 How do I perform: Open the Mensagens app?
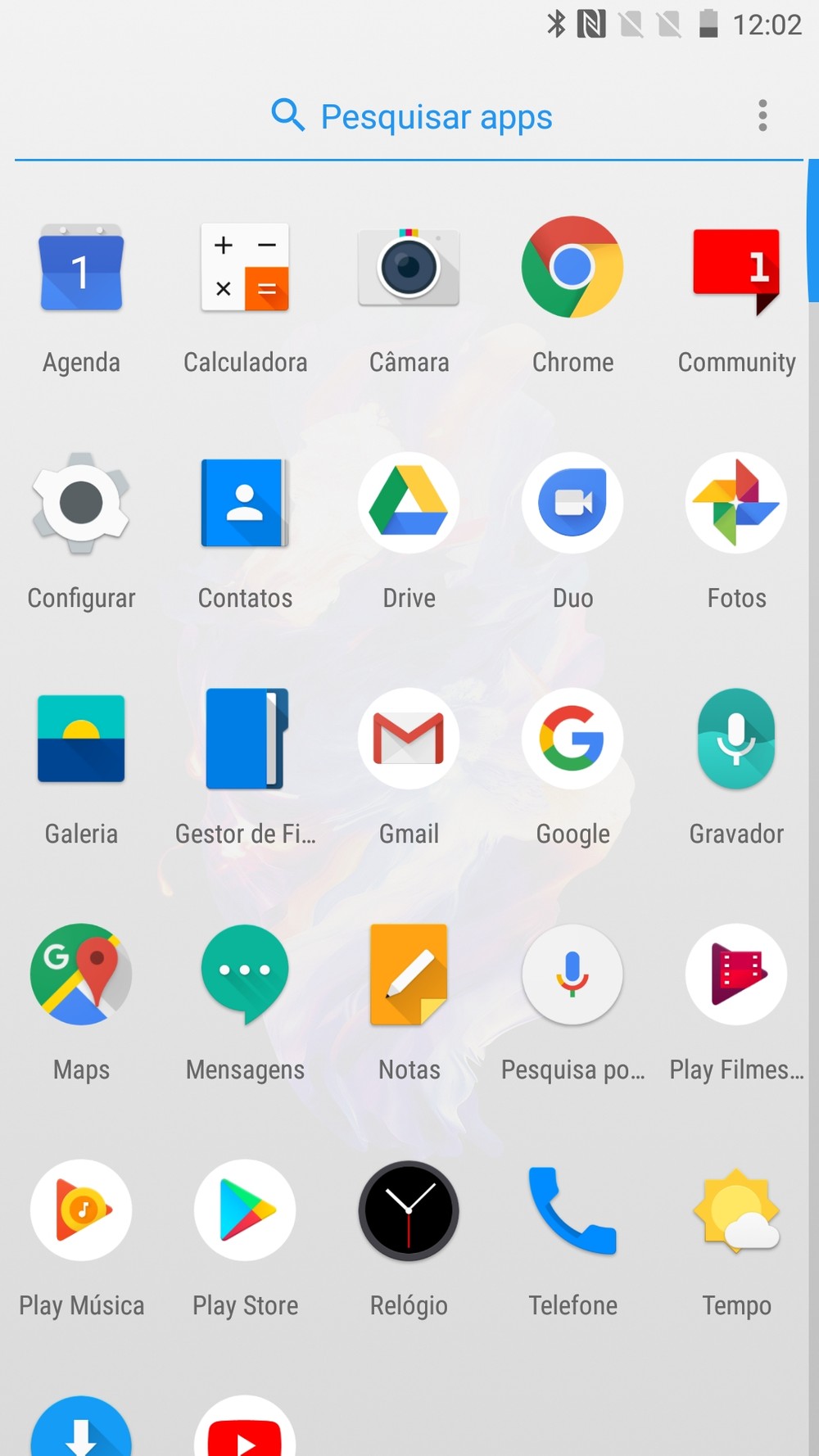pyautogui.click(x=245, y=975)
